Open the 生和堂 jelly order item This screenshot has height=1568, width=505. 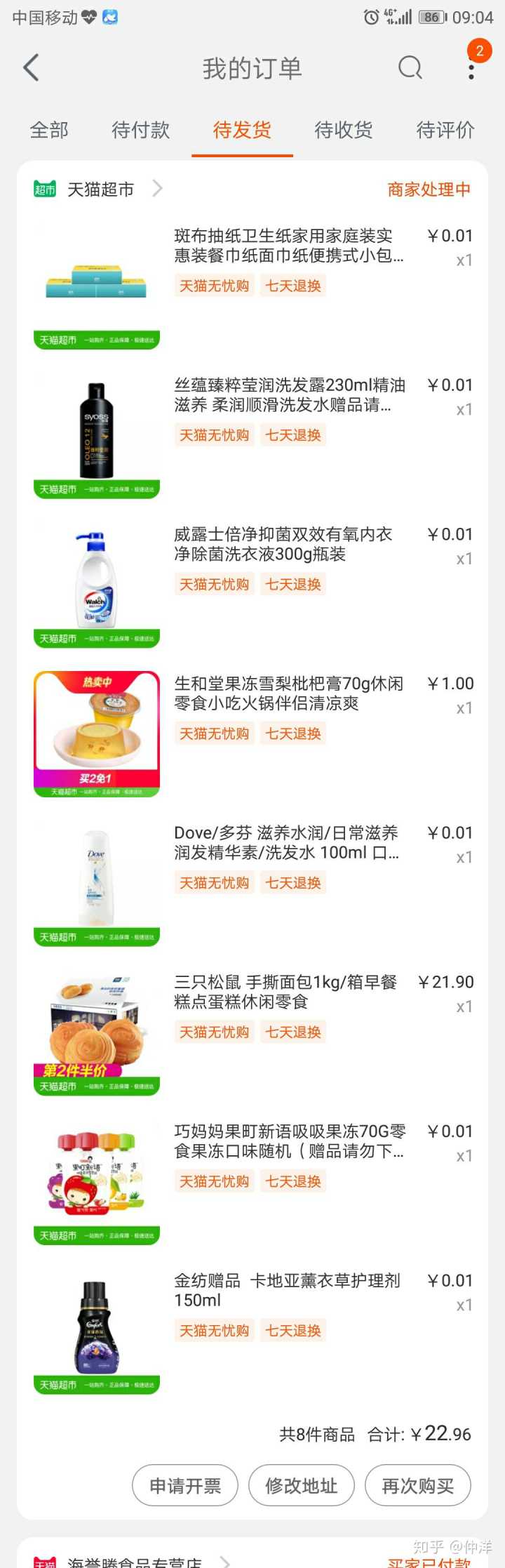(x=288, y=693)
